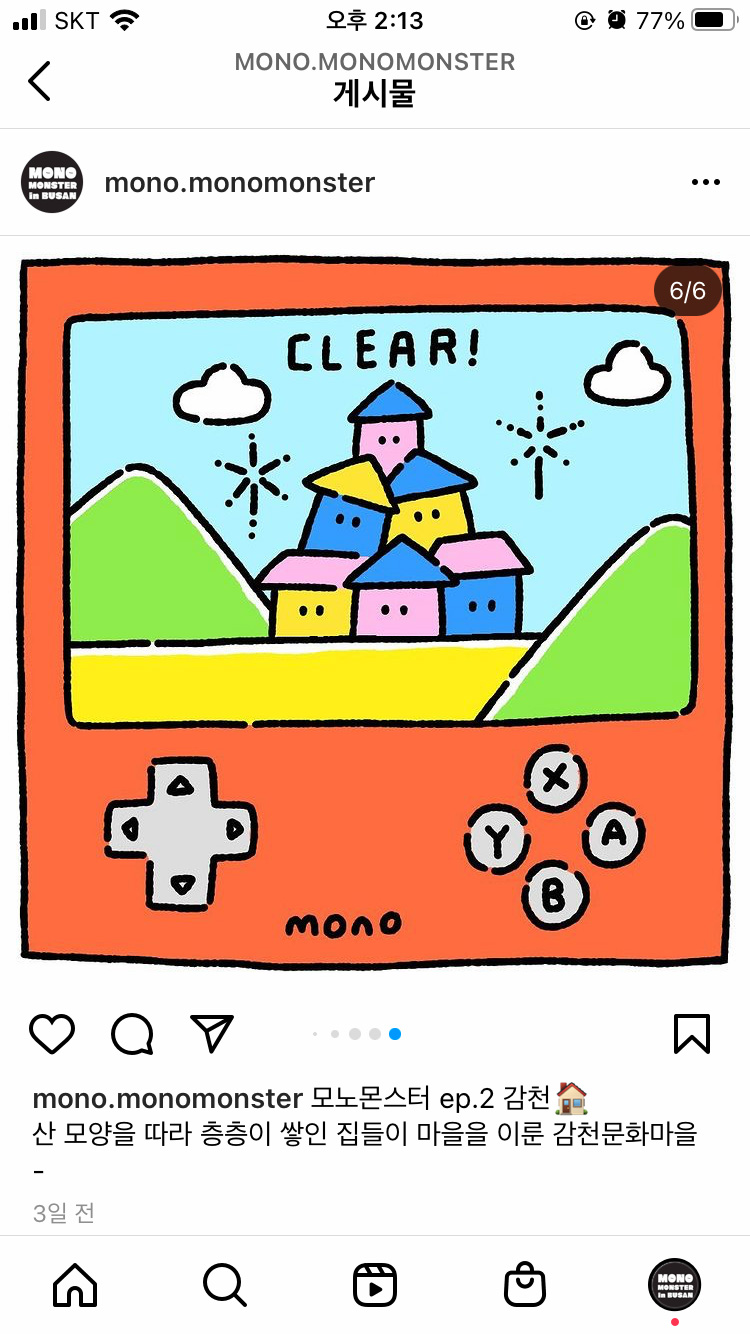Switch to the Reels tab
This screenshot has height=1334, width=750.
[x=375, y=1284]
